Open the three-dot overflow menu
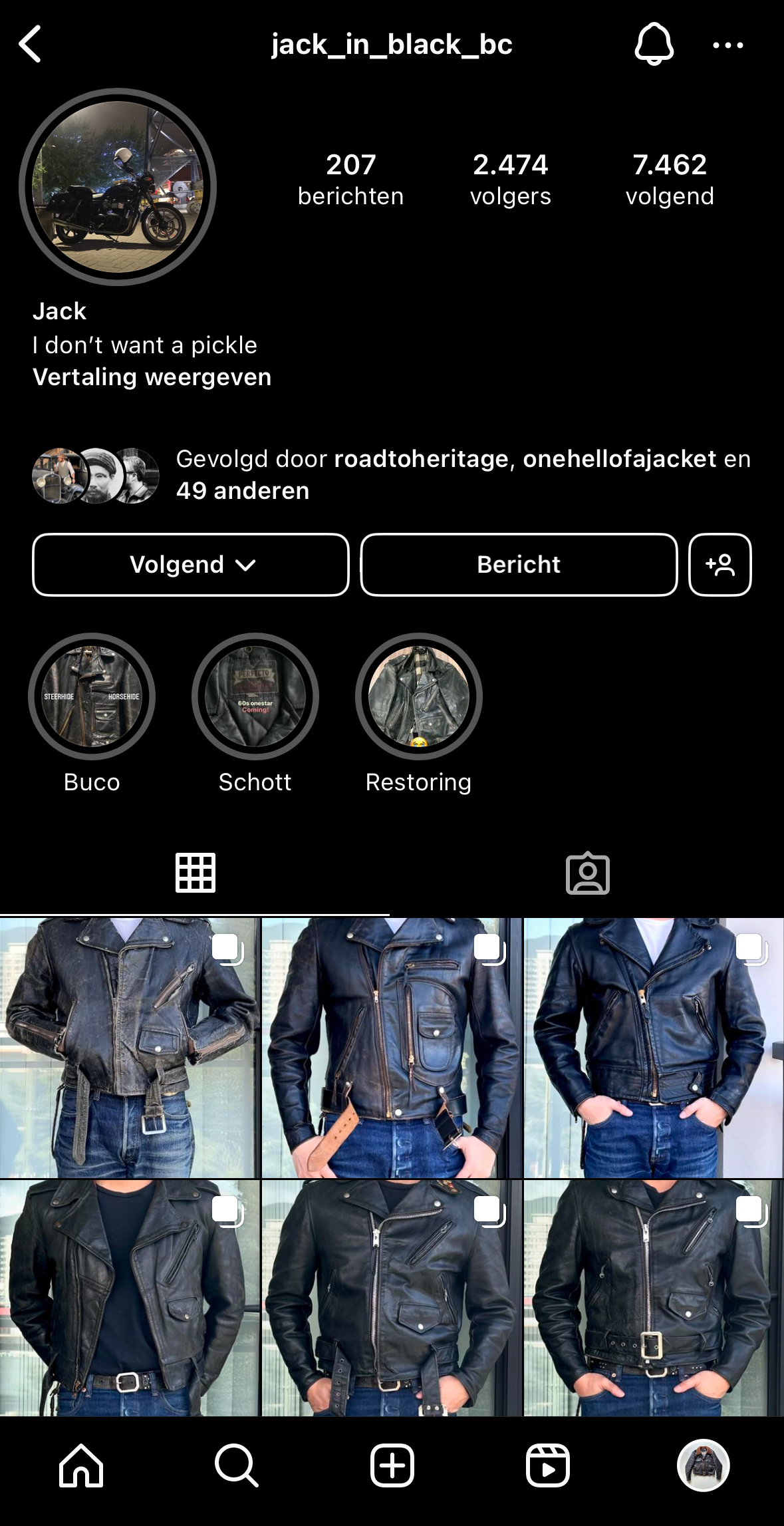The width and height of the screenshot is (784, 1526). pyautogui.click(x=727, y=45)
